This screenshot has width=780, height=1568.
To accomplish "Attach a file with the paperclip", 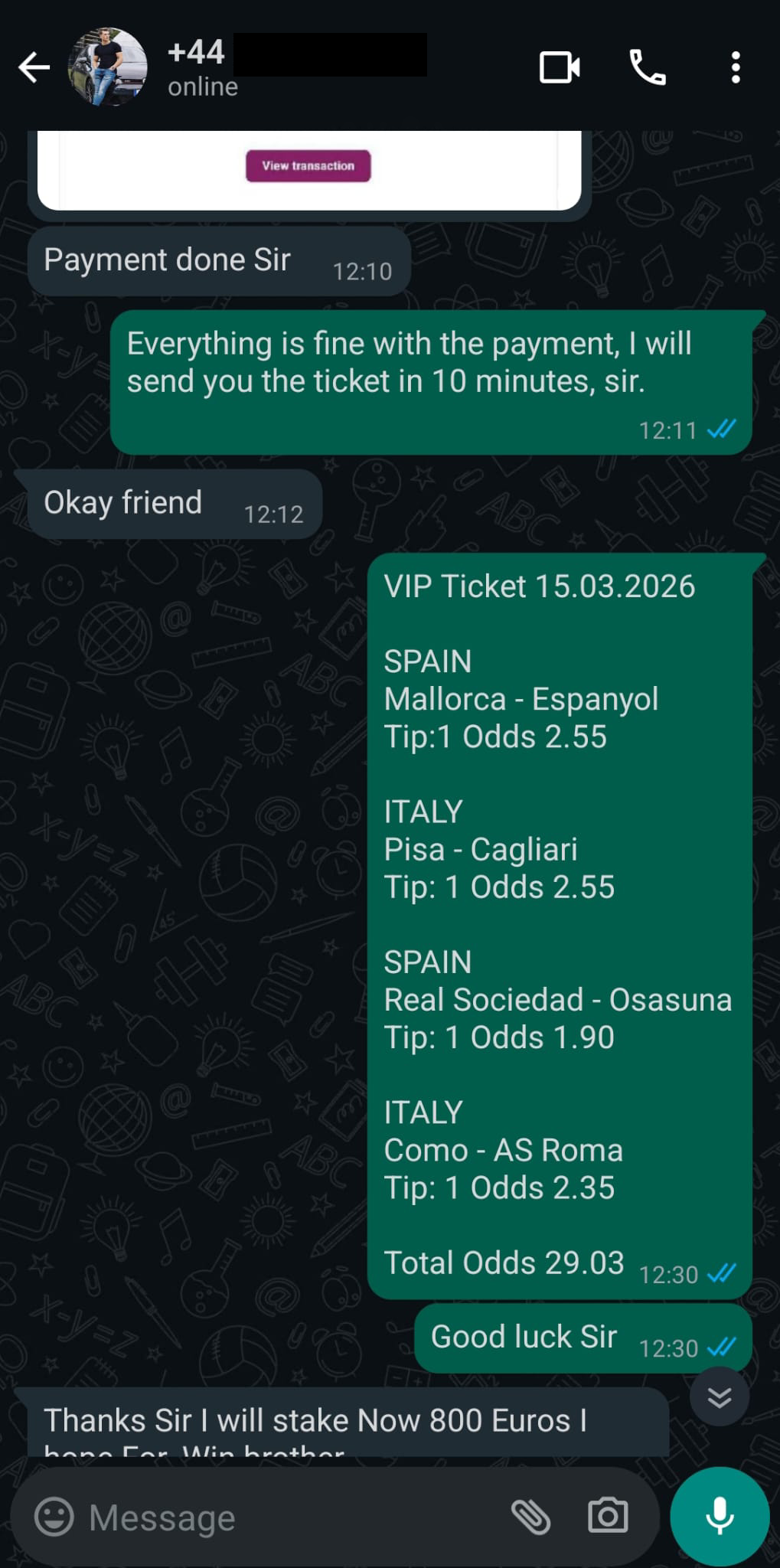I will 530,1517.
